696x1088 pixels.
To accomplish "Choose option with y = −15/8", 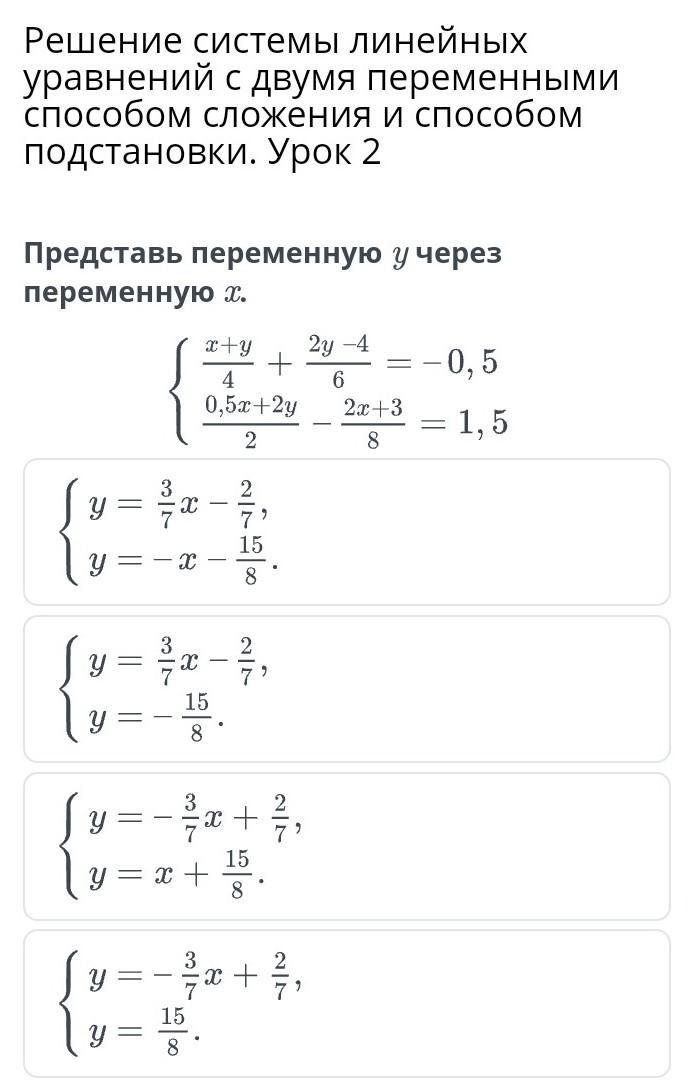I will (x=347, y=689).
